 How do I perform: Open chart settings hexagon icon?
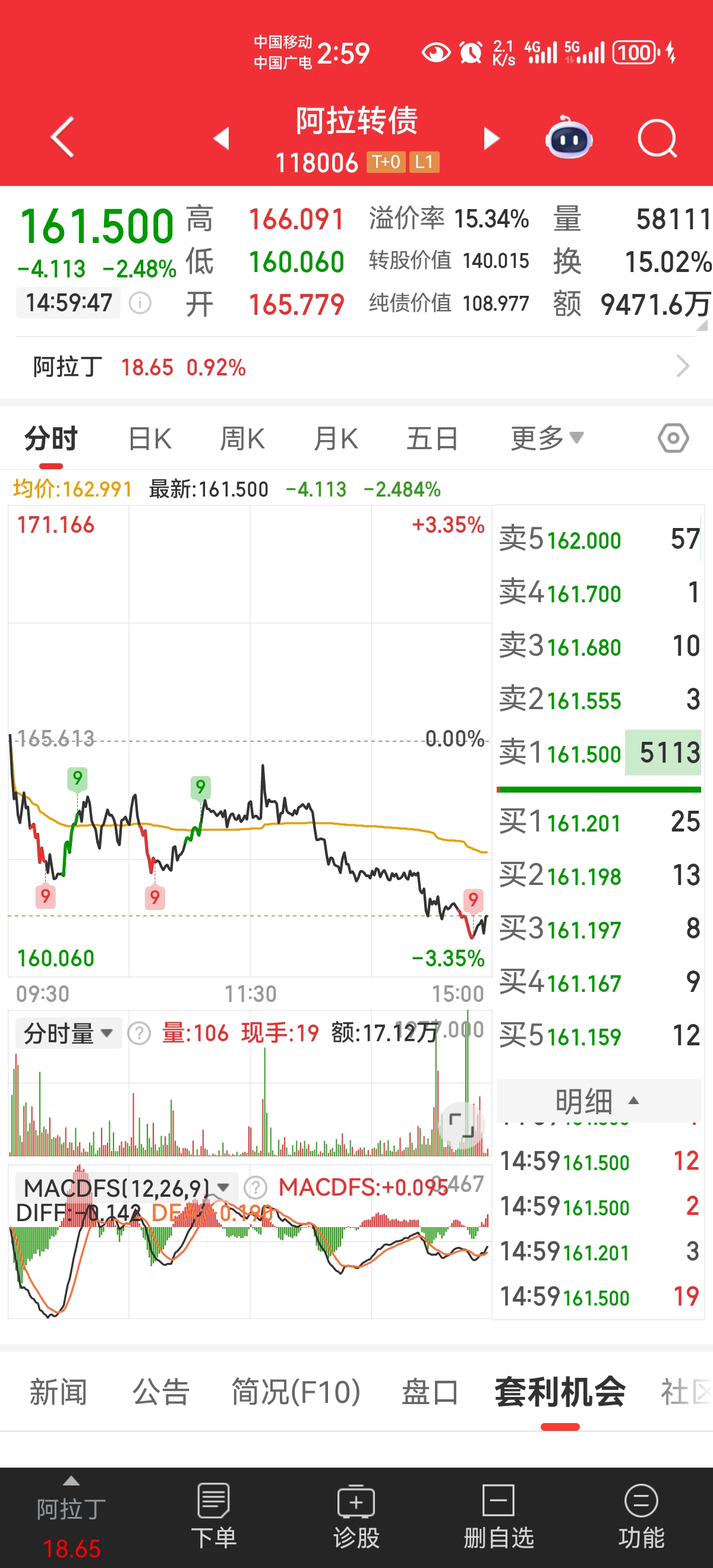[x=673, y=438]
